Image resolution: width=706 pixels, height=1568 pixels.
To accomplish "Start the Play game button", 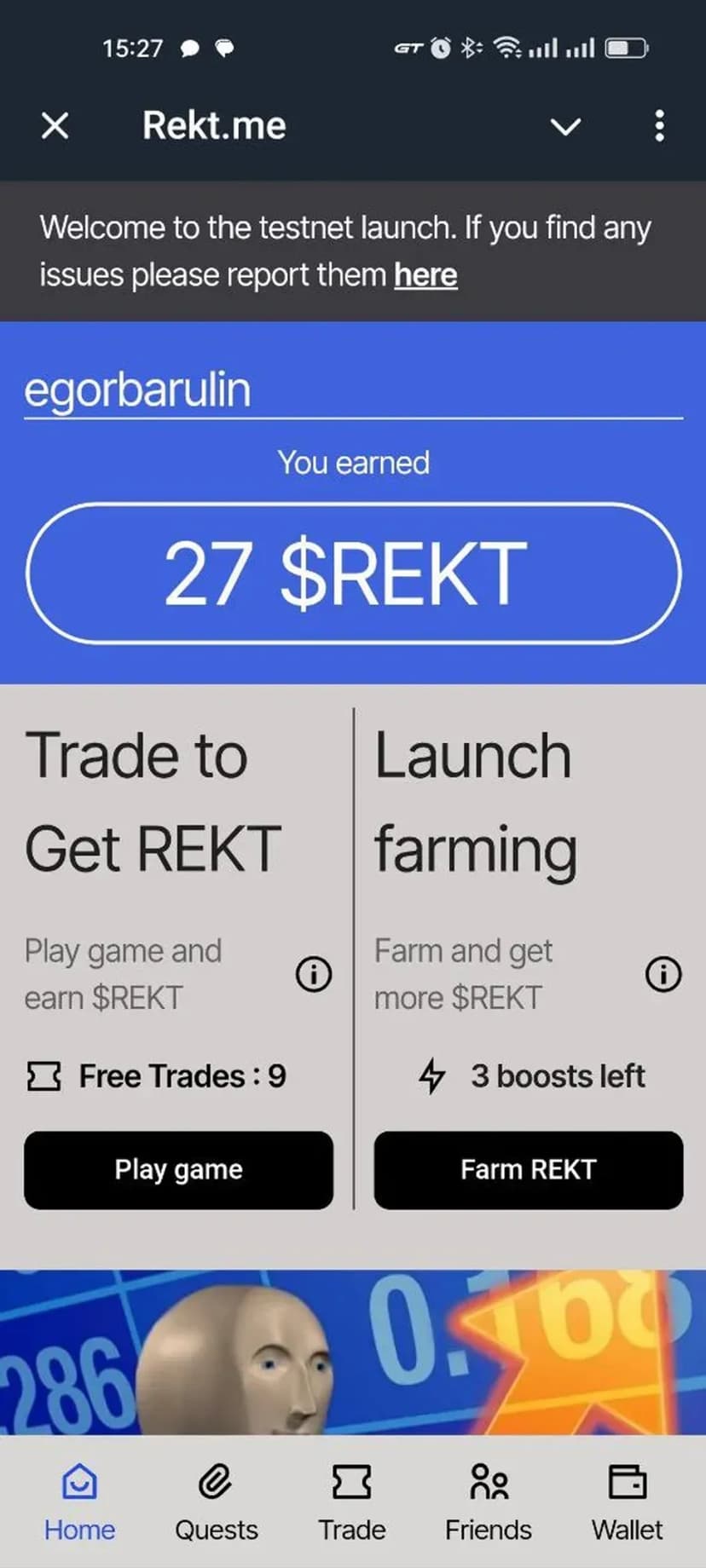I will pyautogui.click(x=178, y=1170).
